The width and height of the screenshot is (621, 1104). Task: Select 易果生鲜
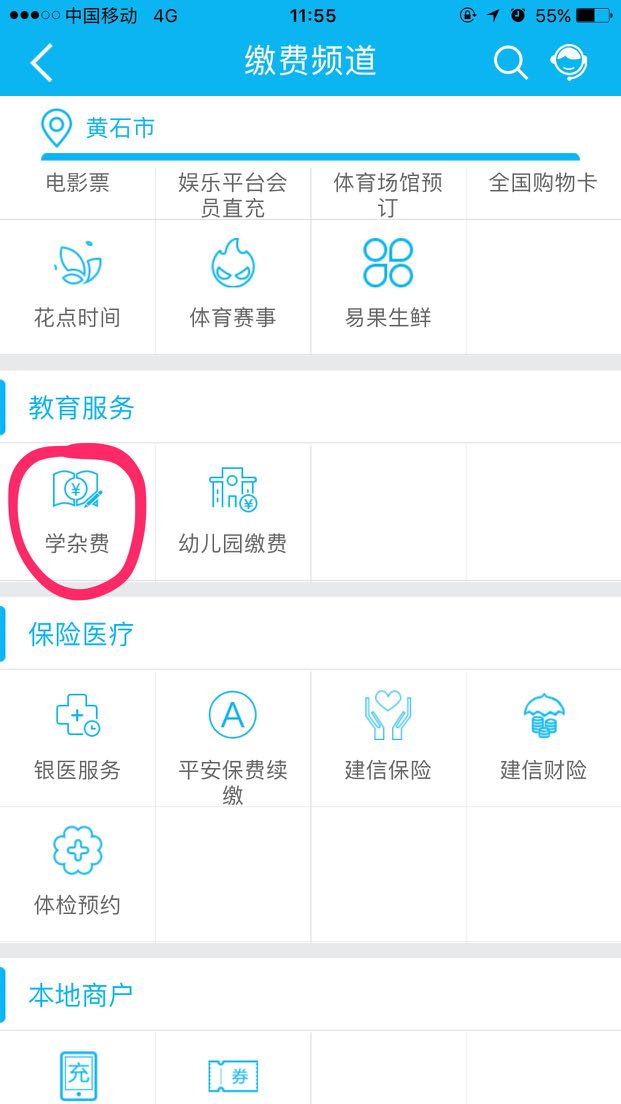pos(388,287)
